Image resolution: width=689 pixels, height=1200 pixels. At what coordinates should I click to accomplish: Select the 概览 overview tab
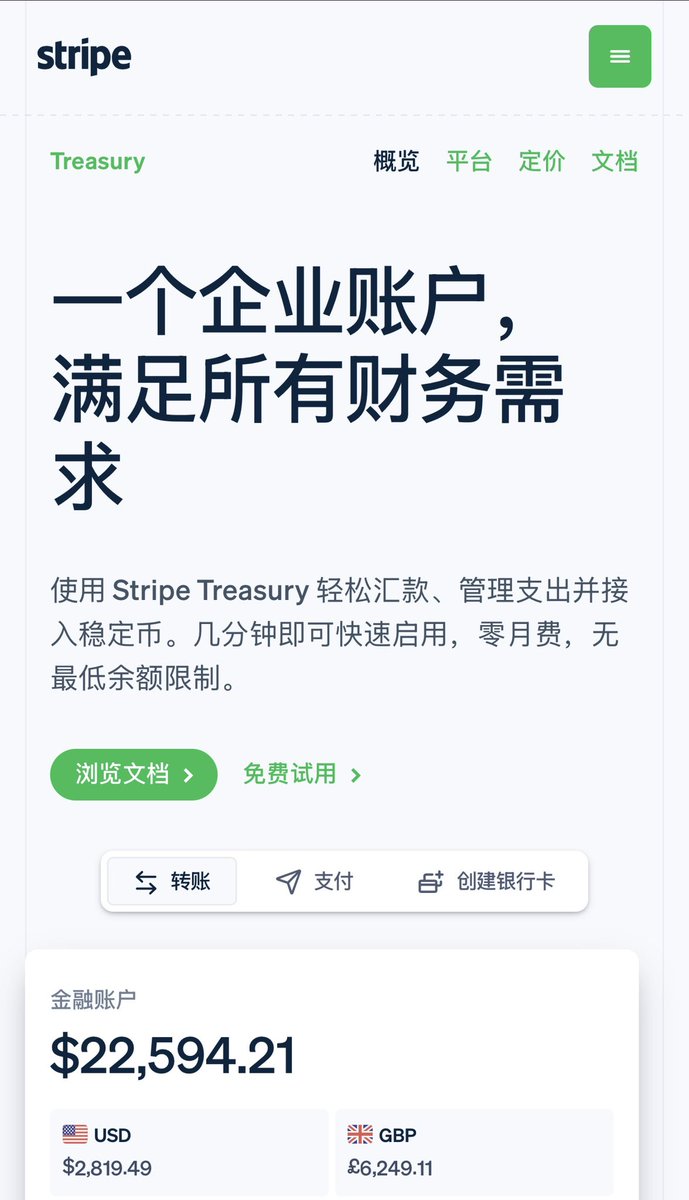coord(396,161)
